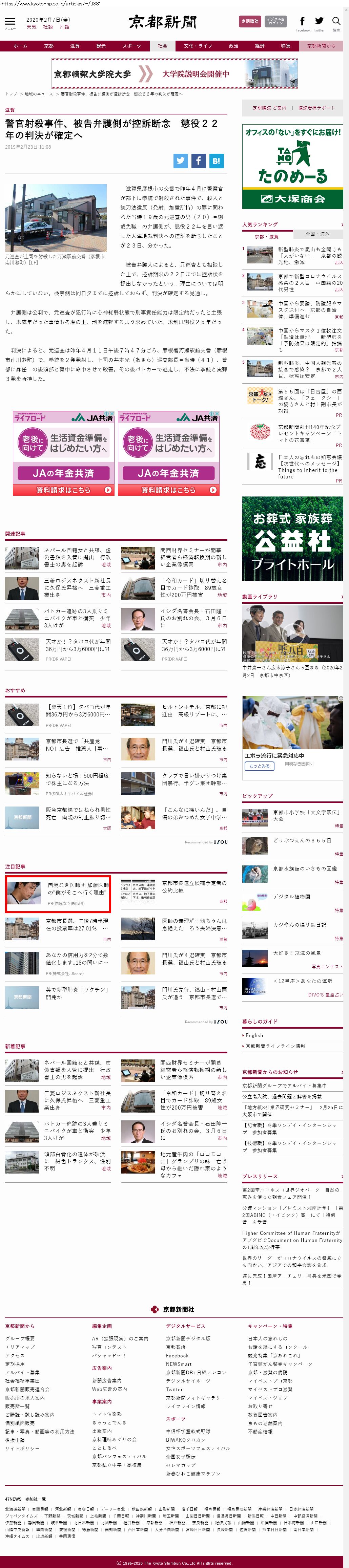Screen dimensions: 349x1568
Task: Open グループ概要 footer link
Action: (20, 1338)
